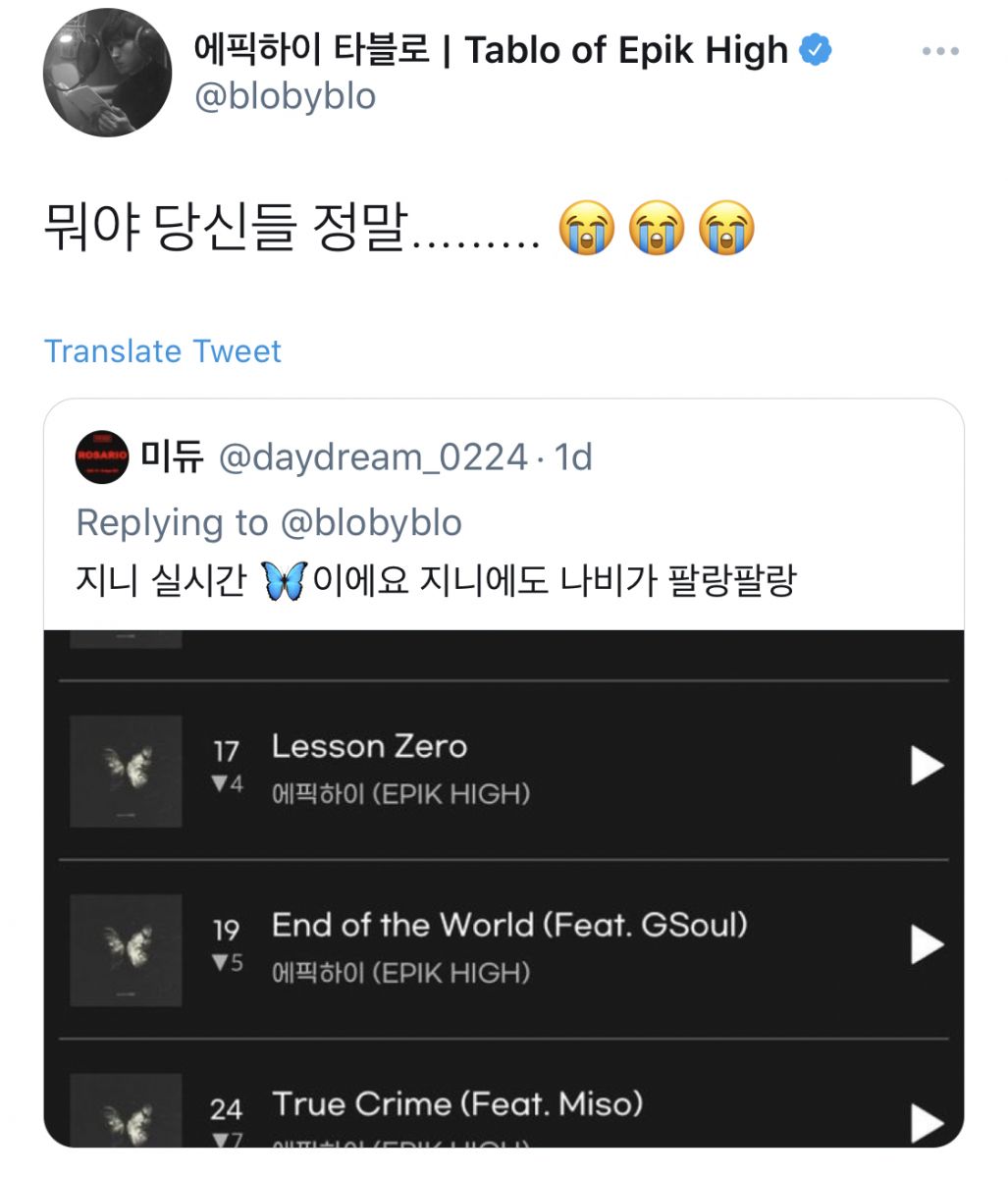Open Tablo's profile picture

107,73
